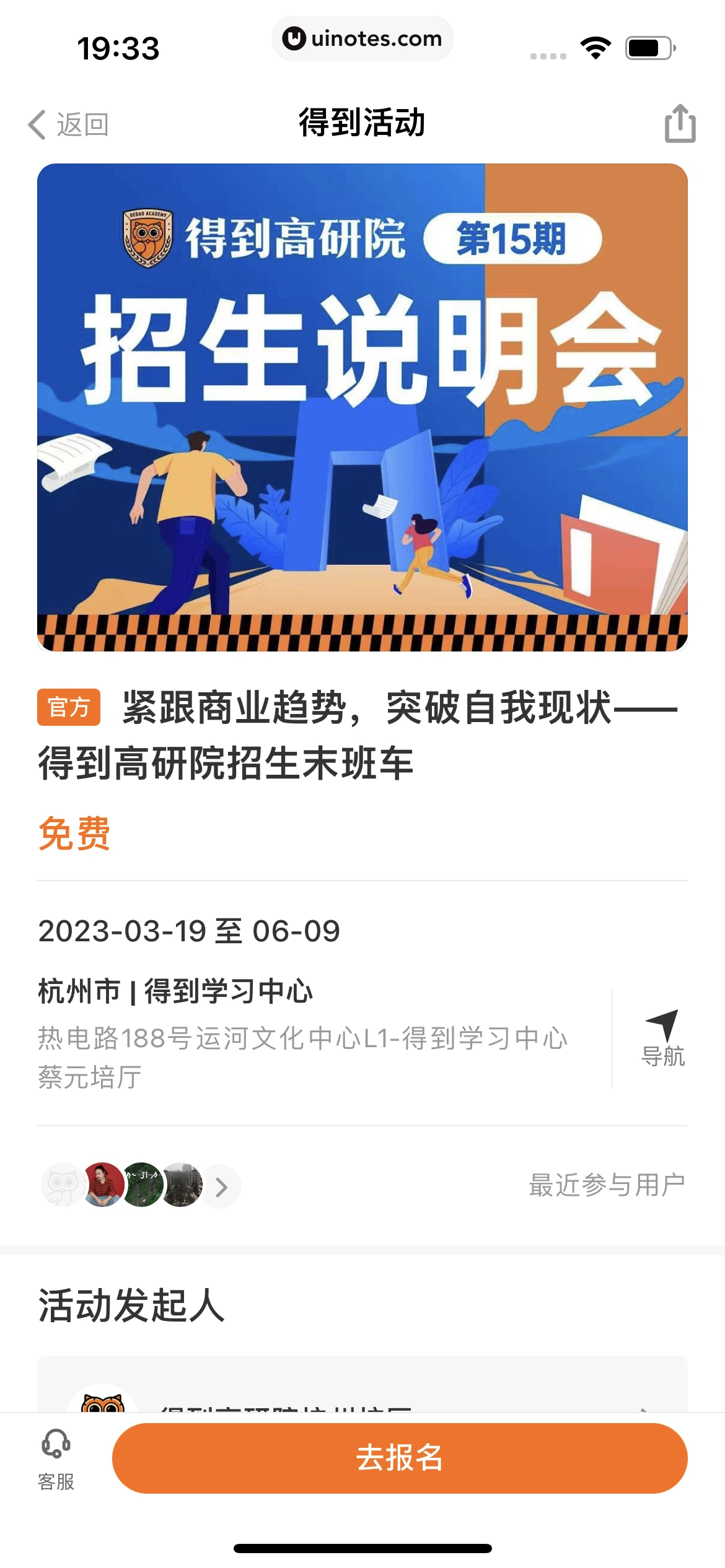
Task: Open the 最近参与用户 section
Action: [605, 1182]
